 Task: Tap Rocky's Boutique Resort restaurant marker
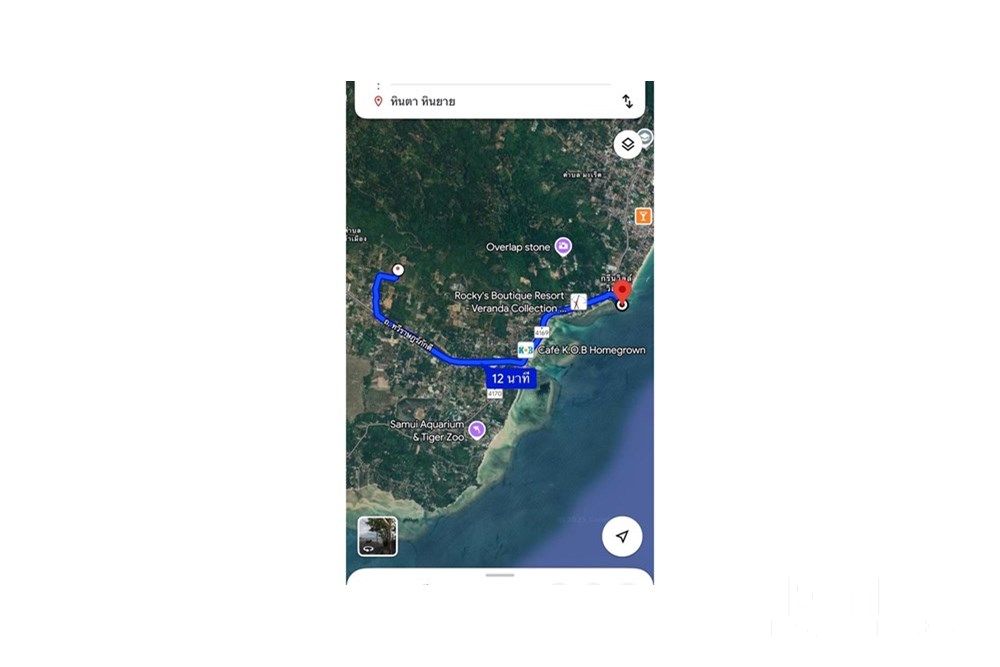(578, 299)
